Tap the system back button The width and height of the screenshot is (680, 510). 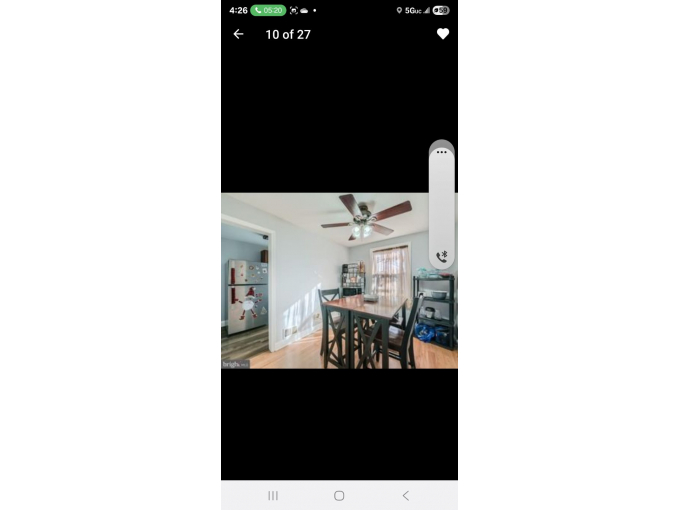(405, 496)
